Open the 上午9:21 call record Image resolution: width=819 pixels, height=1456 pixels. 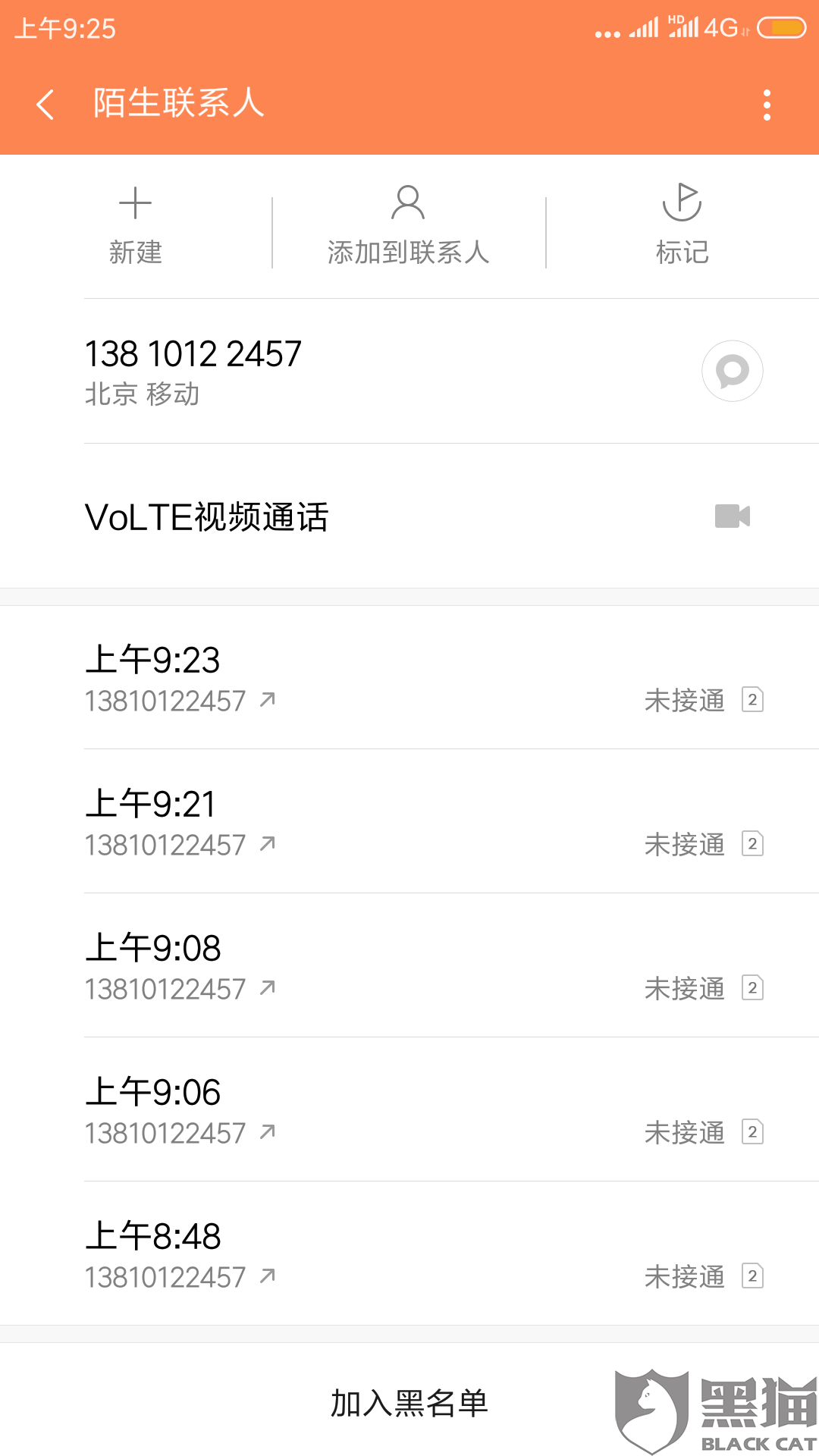coord(409,821)
